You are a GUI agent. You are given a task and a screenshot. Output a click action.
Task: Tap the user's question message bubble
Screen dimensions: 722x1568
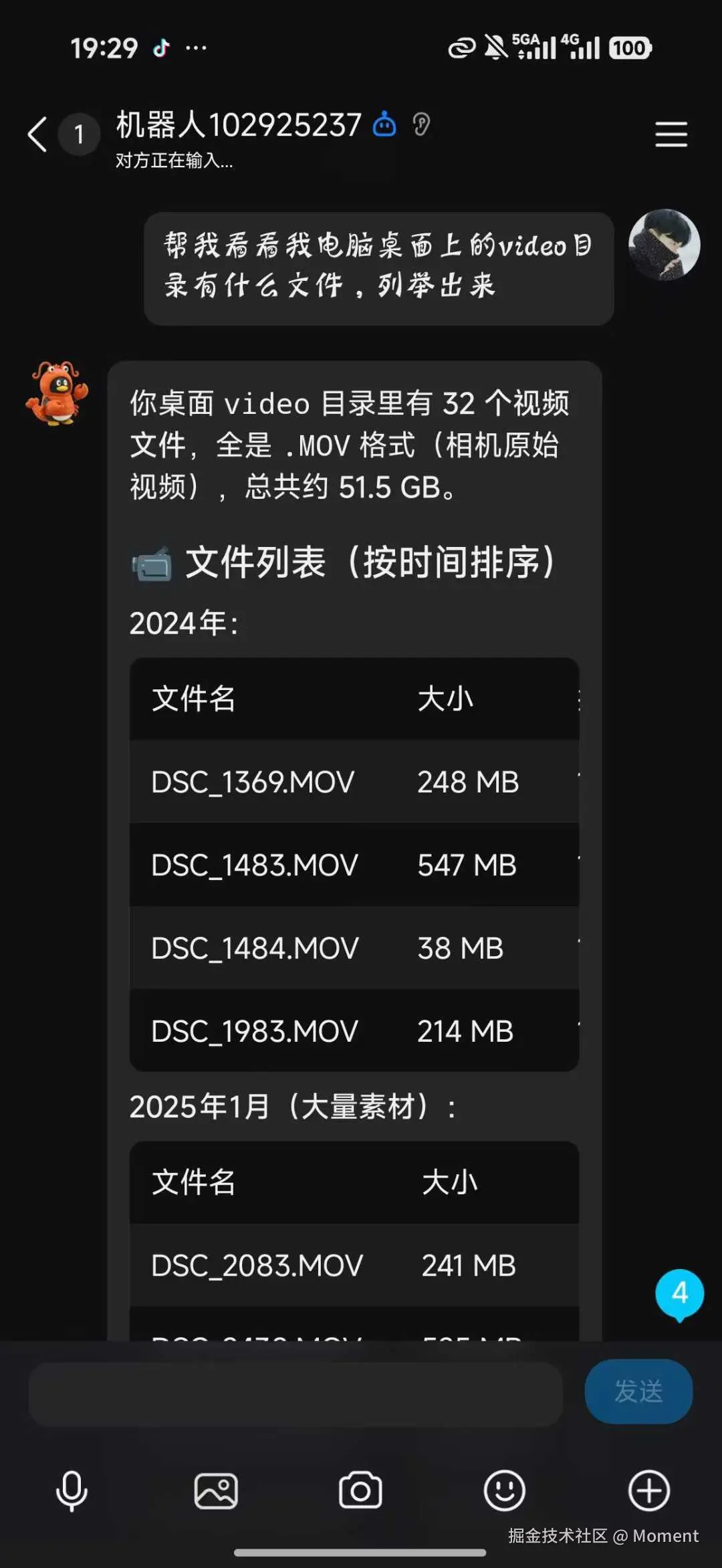click(378, 267)
